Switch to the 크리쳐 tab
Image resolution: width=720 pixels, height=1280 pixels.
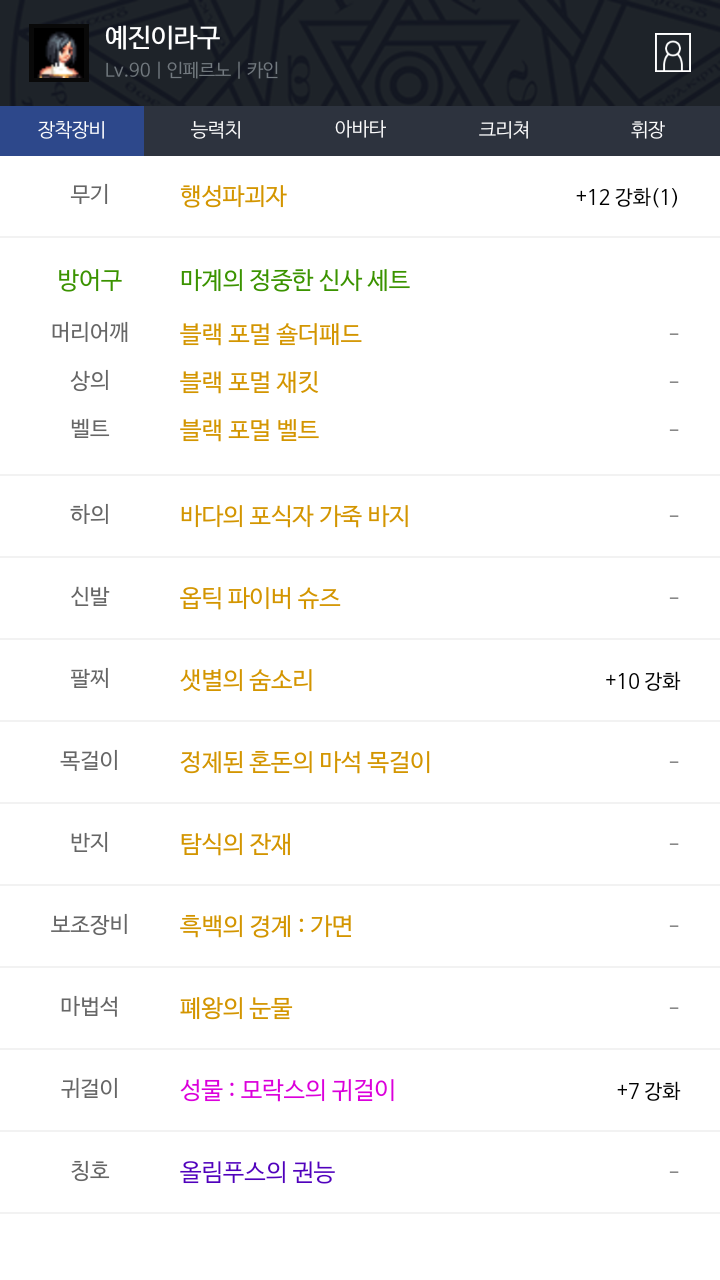504,130
